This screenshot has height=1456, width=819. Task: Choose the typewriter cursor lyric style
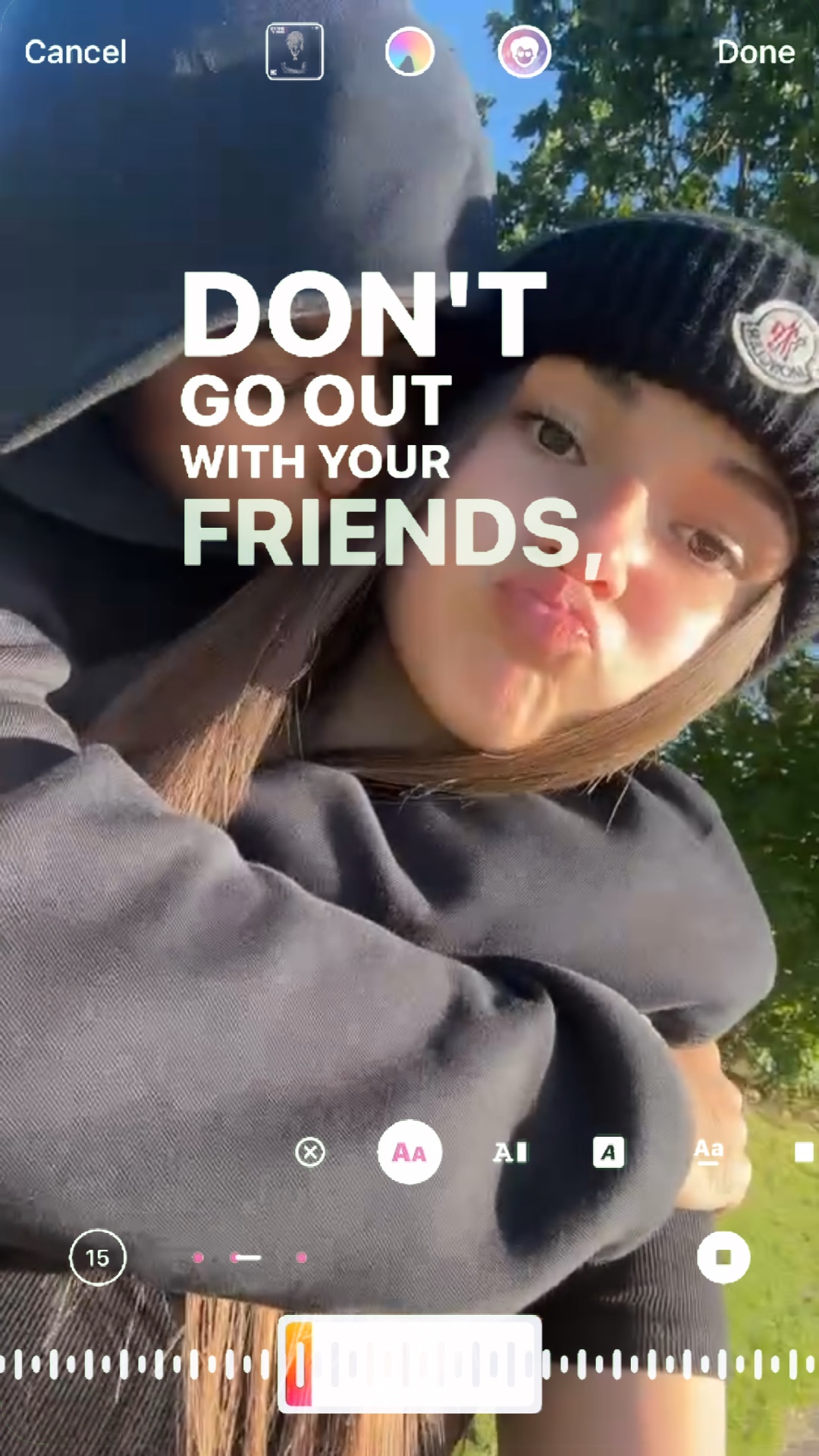click(x=510, y=1153)
